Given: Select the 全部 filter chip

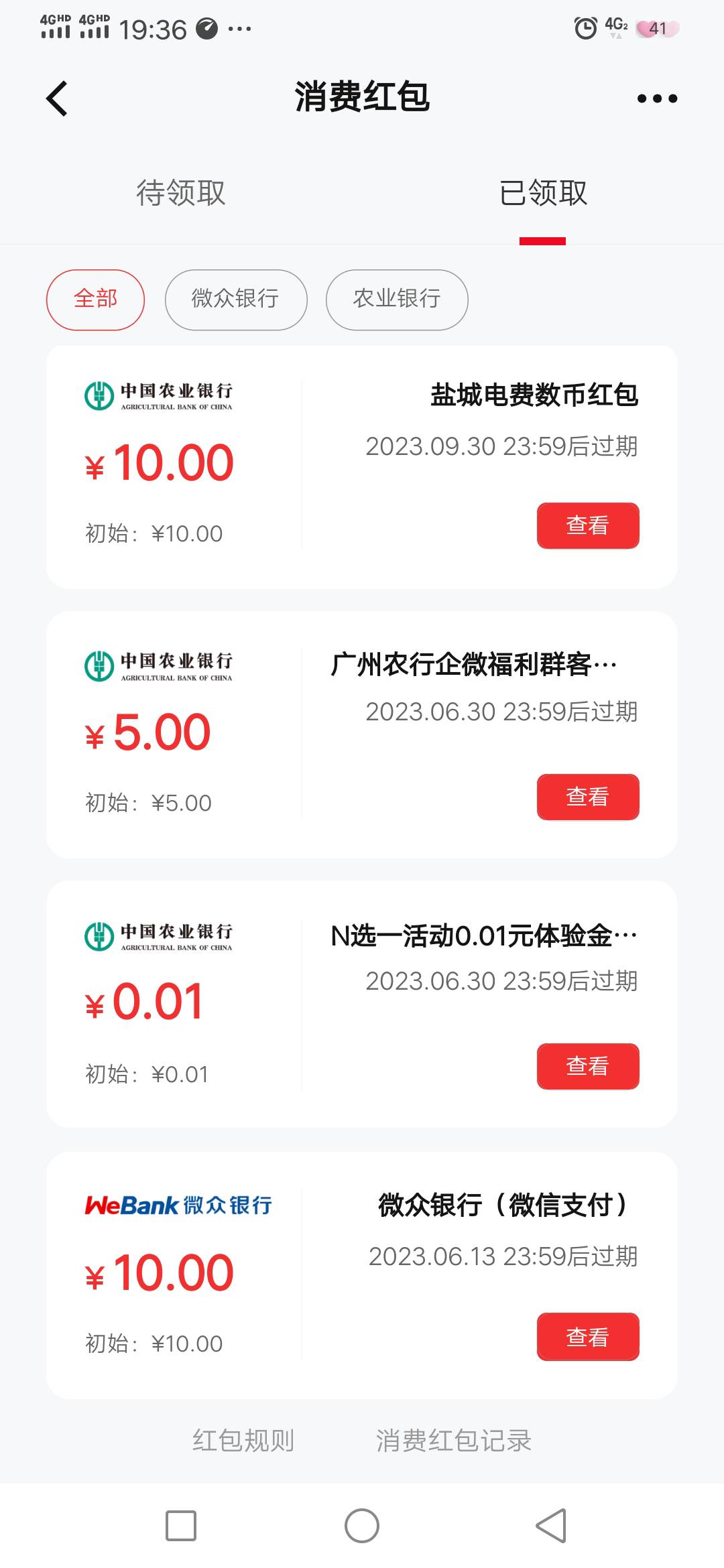Looking at the screenshot, I should click(x=95, y=300).
